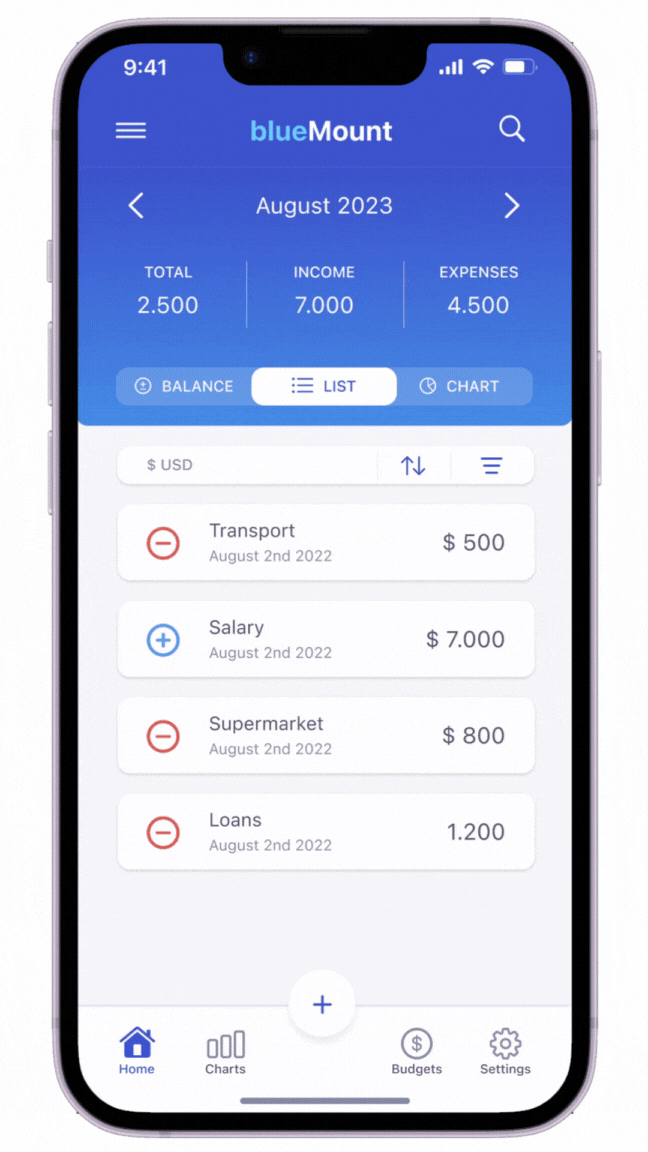View the Supermarket transaction

point(325,735)
